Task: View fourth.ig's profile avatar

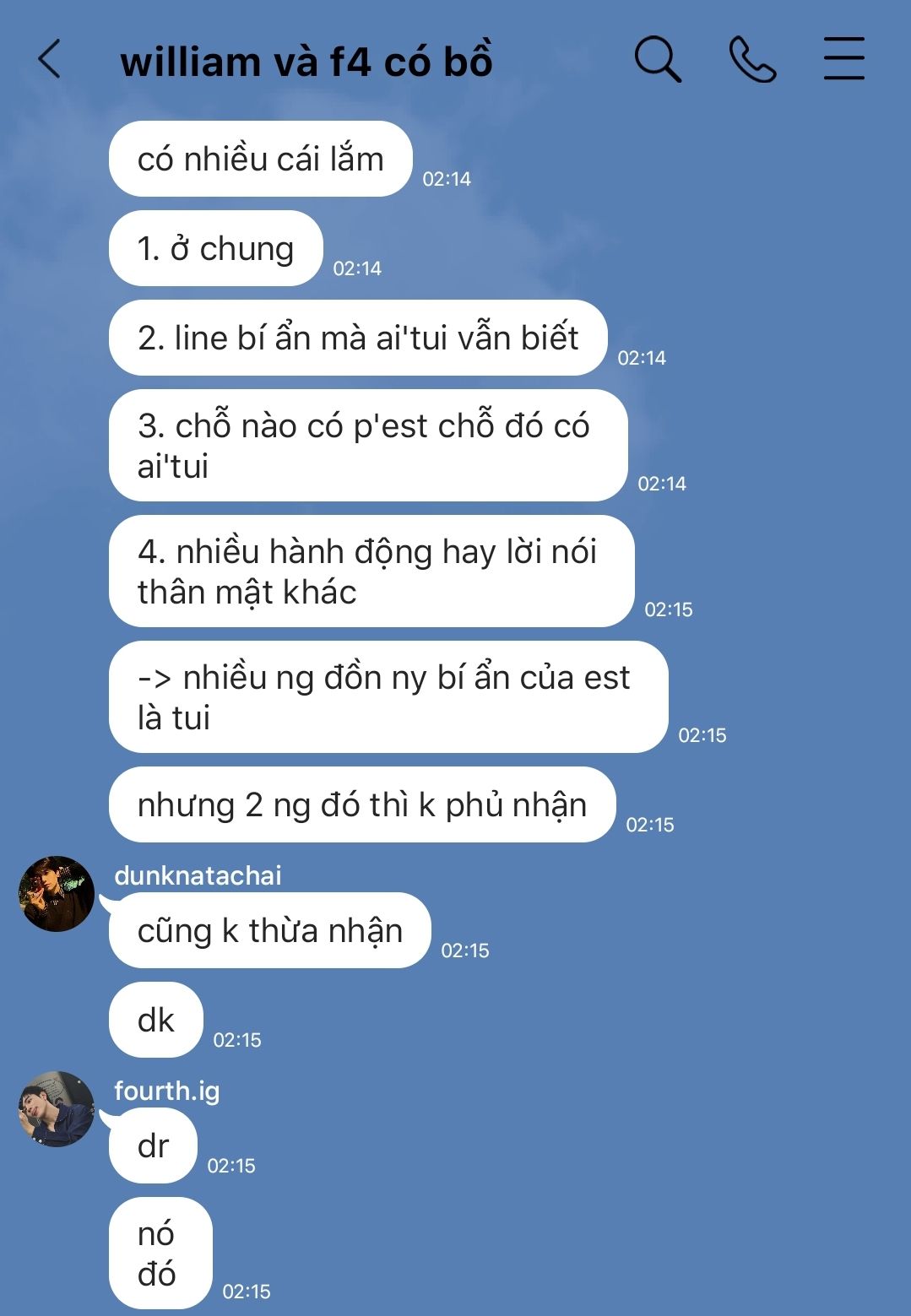Action: click(x=57, y=1109)
